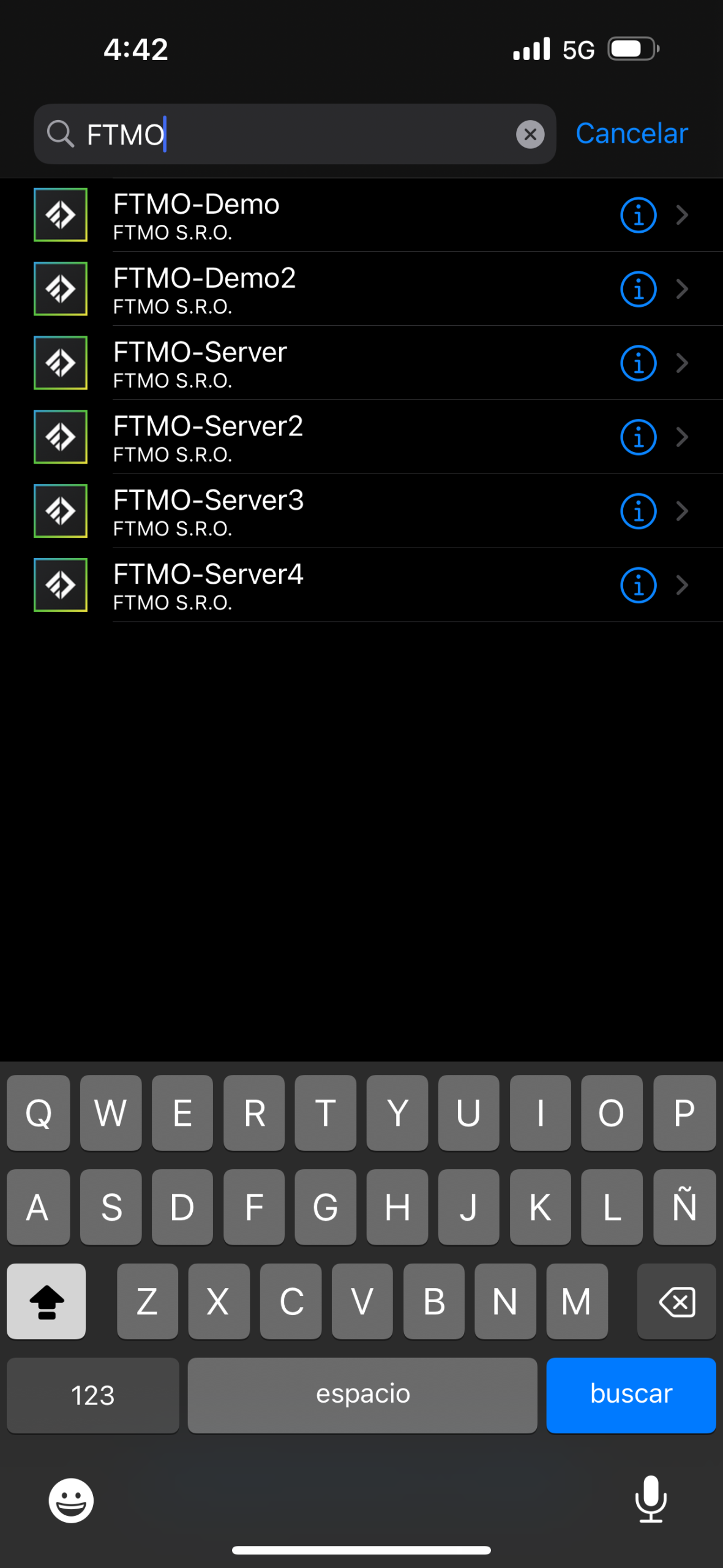View info for FTMO-Server2
The height and width of the screenshot is (1568, 723).
click(638, 438)
